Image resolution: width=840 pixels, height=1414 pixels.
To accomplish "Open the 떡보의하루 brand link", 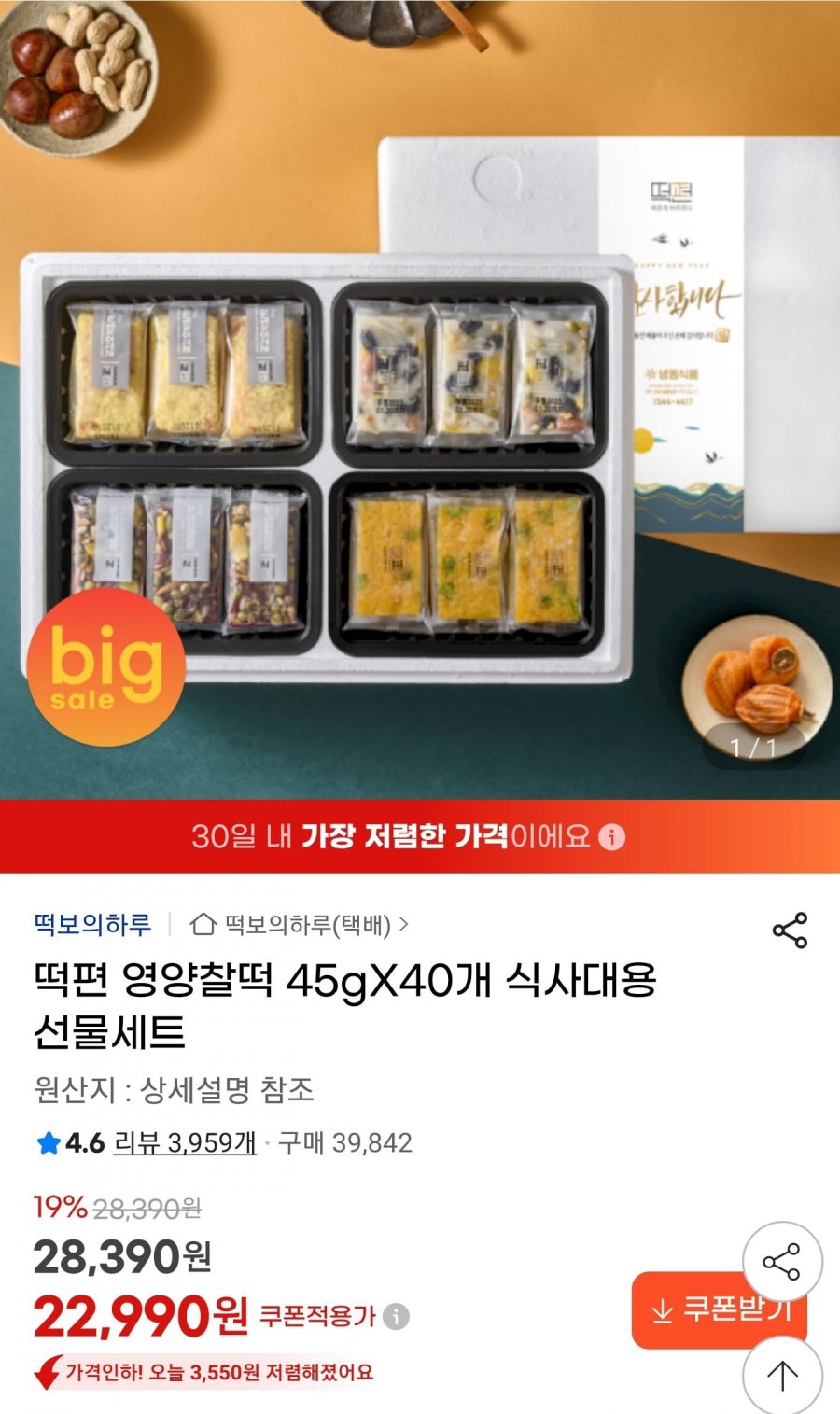I will click(92, 925).
